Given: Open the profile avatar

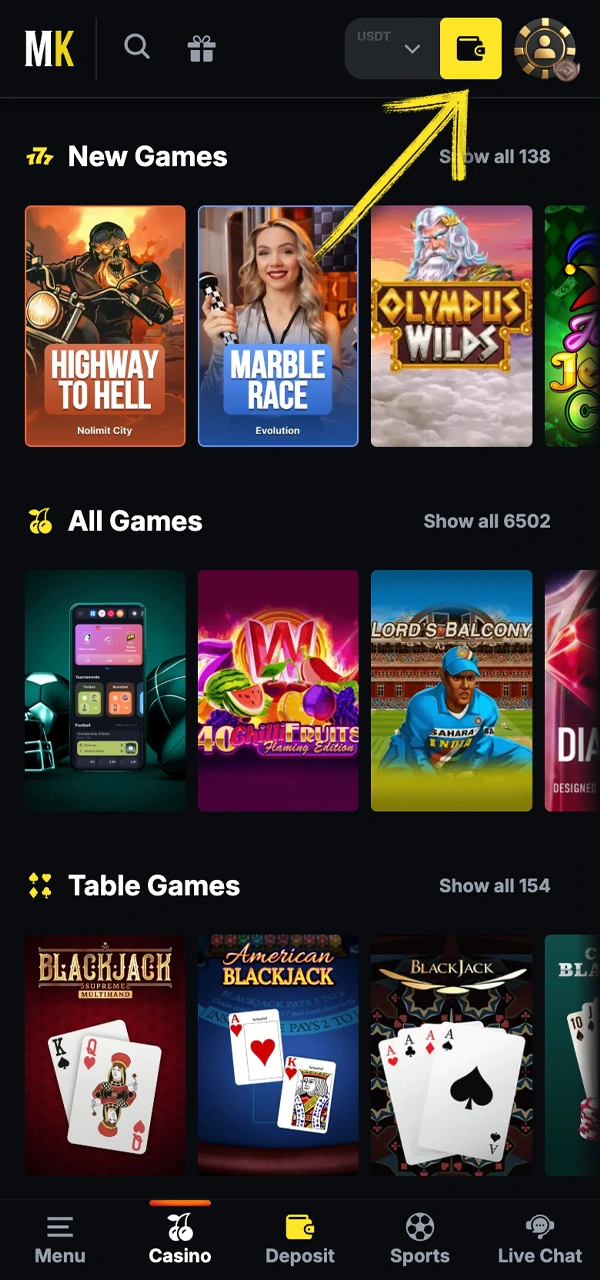Looking at the screenshot, I should [x=545, y=48].
